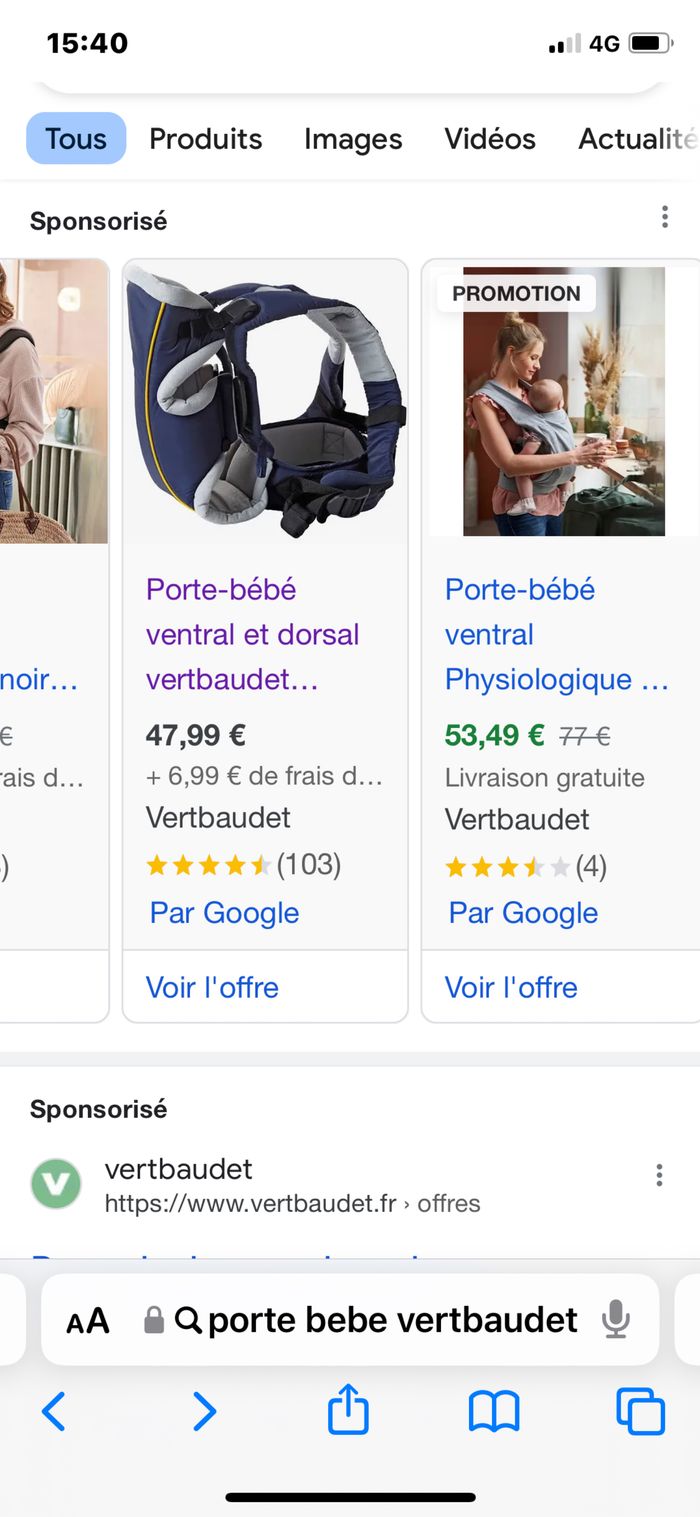Open options for the sponsored products carousel

click(665, 217)
